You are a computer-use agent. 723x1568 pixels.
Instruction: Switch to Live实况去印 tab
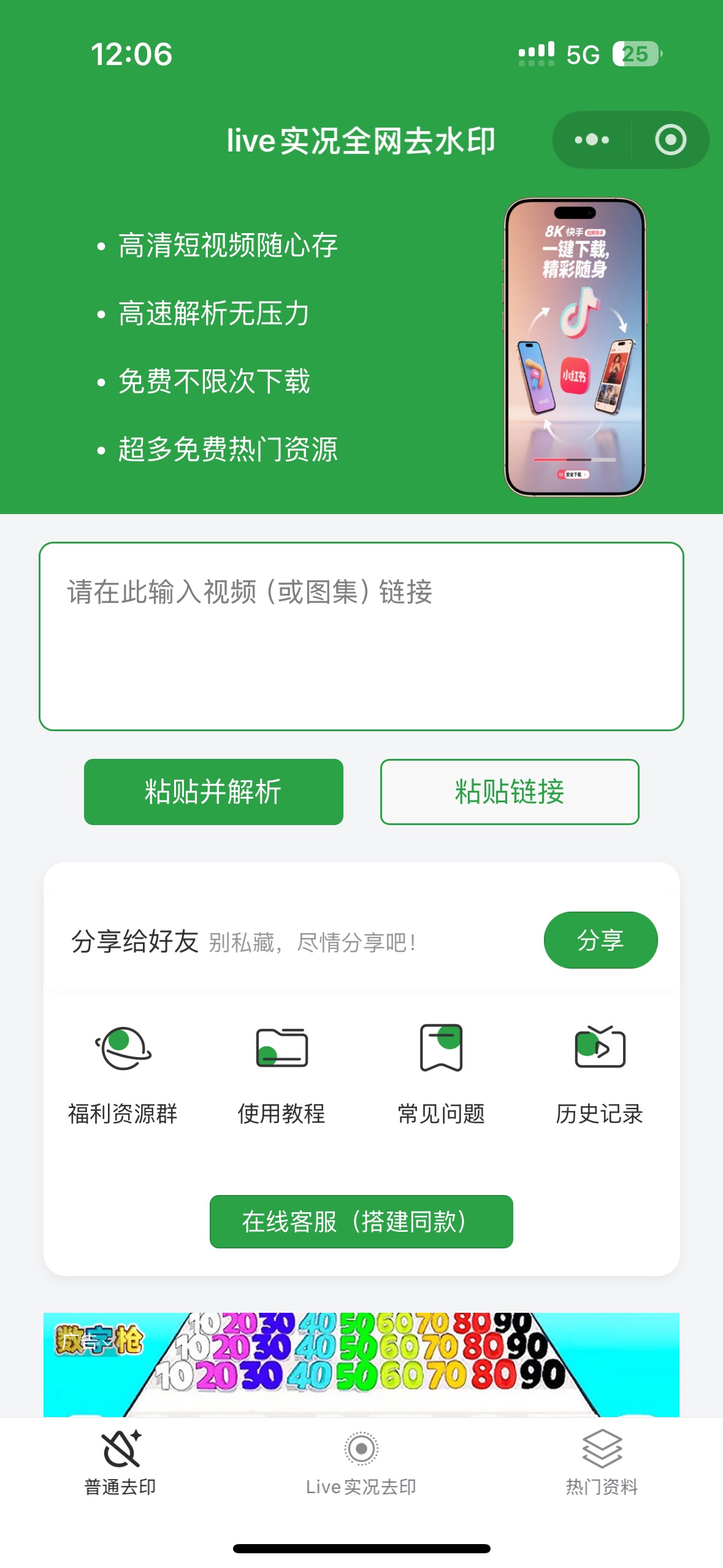point(361,1463)
